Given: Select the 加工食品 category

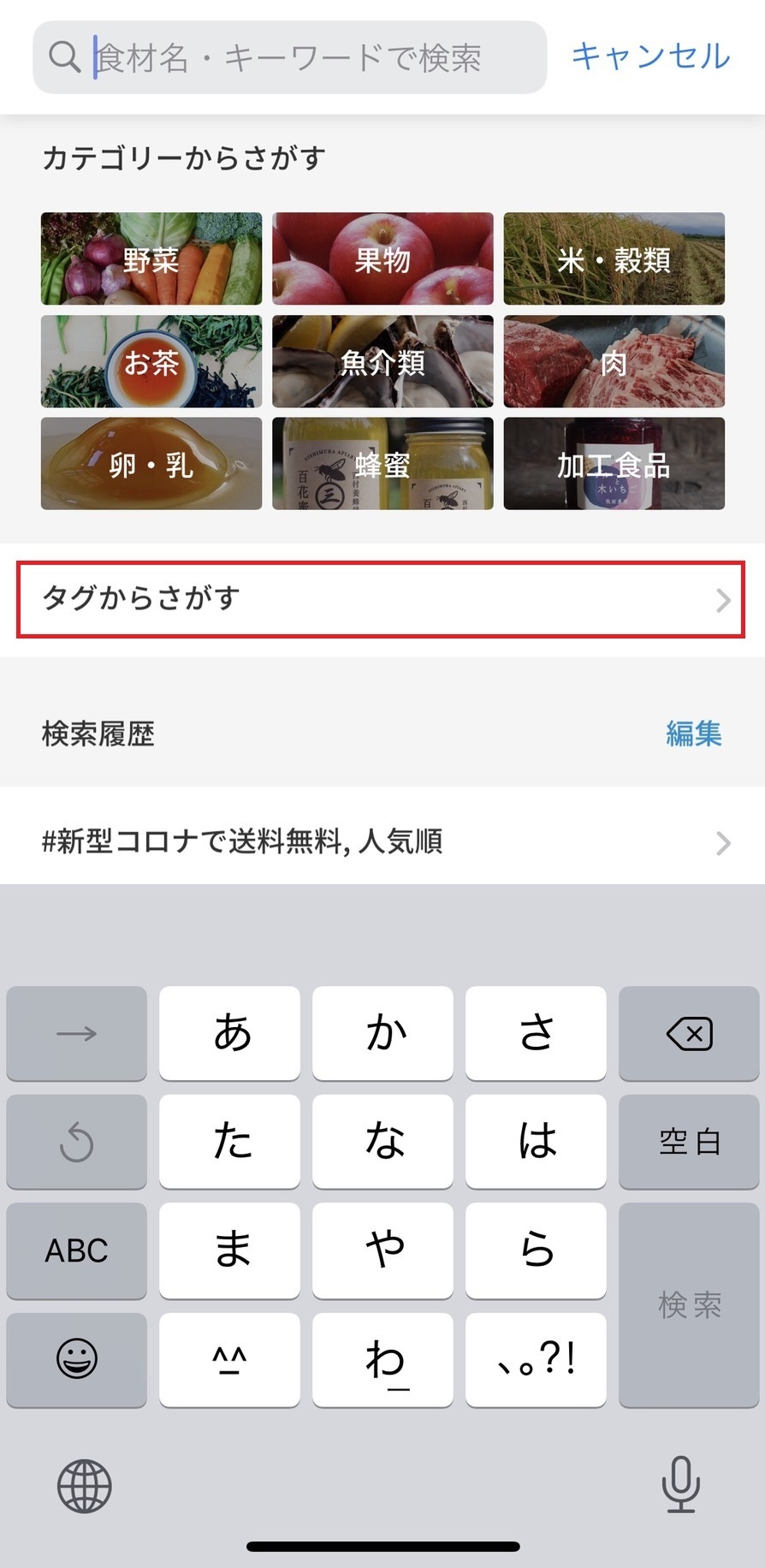Looking at the screenshot, I should tap(614, 464).
